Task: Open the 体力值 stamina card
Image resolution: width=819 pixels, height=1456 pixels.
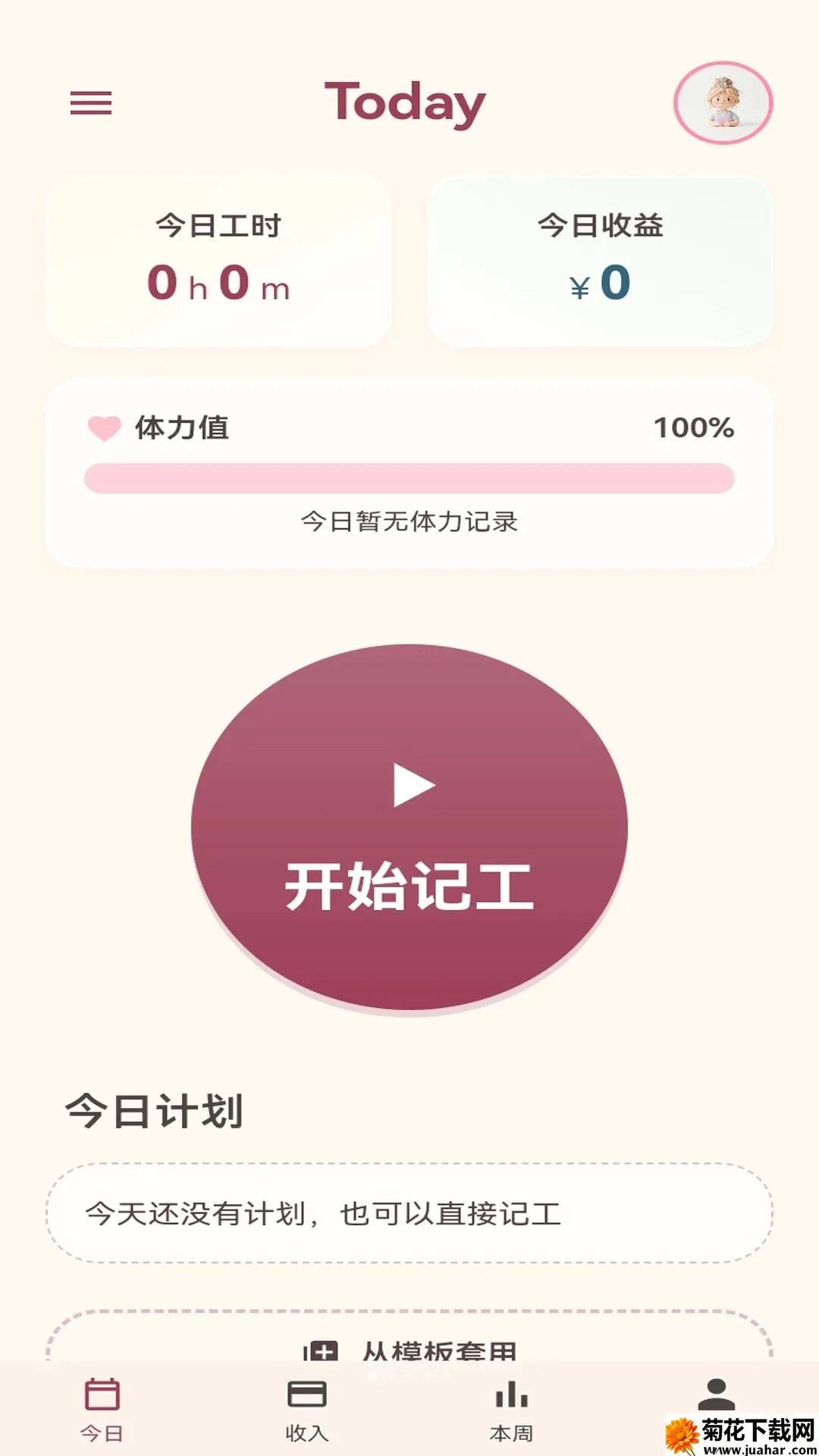Action: coord(409,472)
